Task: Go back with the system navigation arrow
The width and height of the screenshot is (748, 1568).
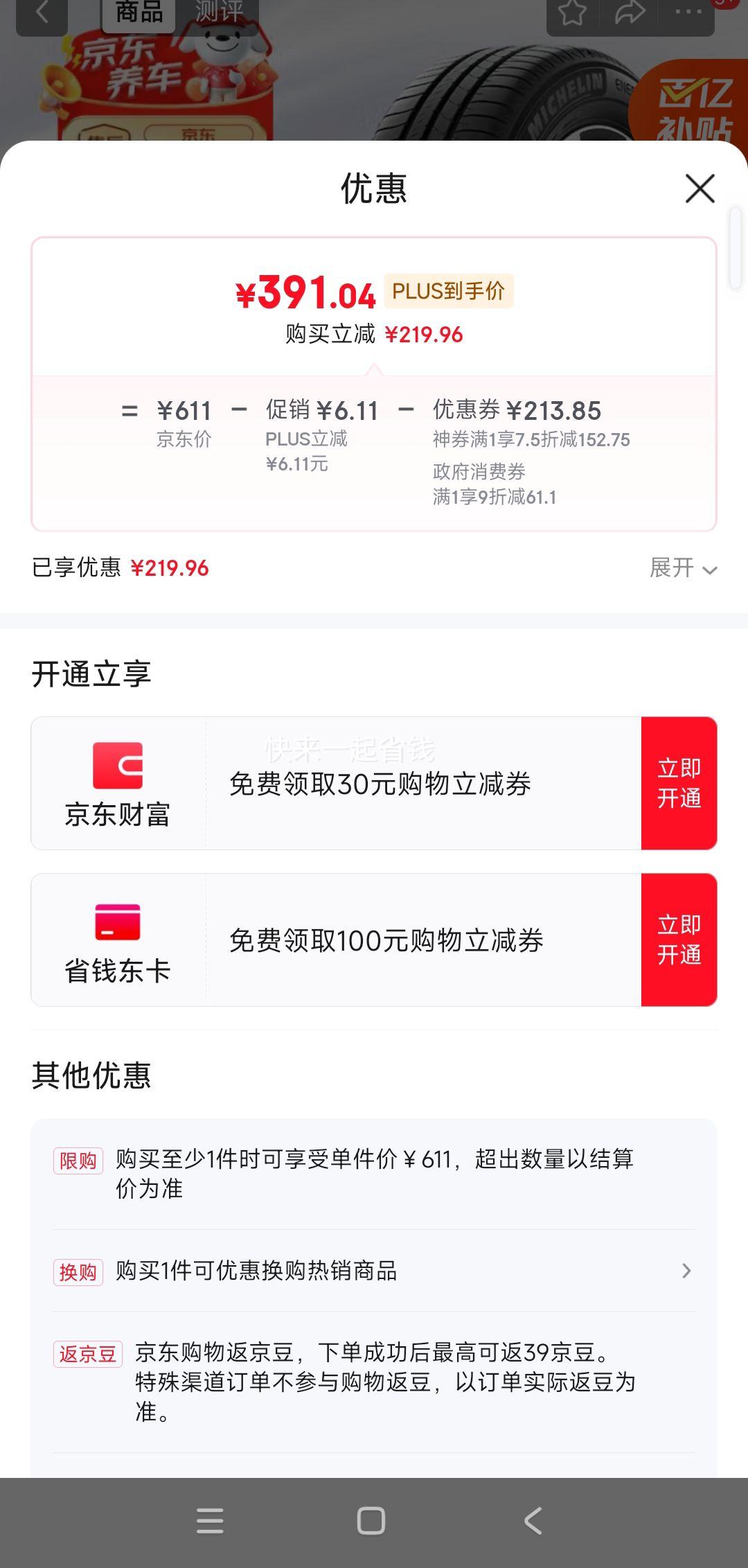Action: coord(533,1521)
